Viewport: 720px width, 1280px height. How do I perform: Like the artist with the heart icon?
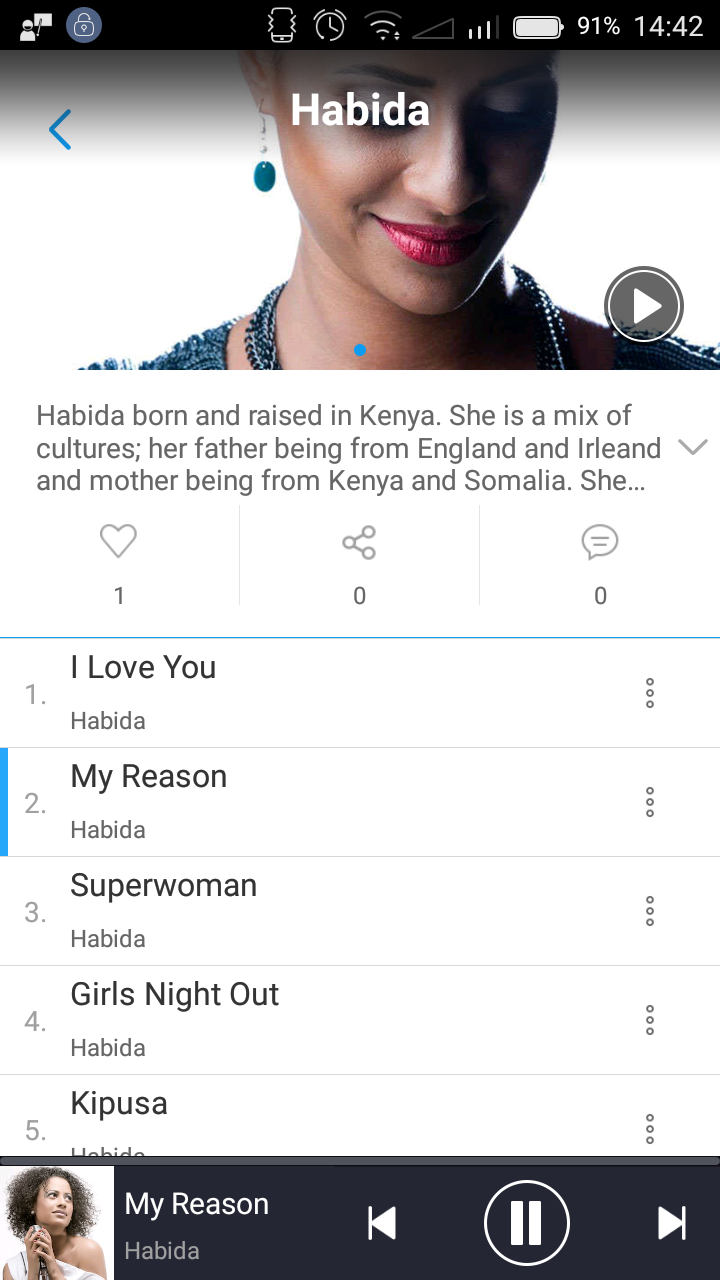(118, 542)
